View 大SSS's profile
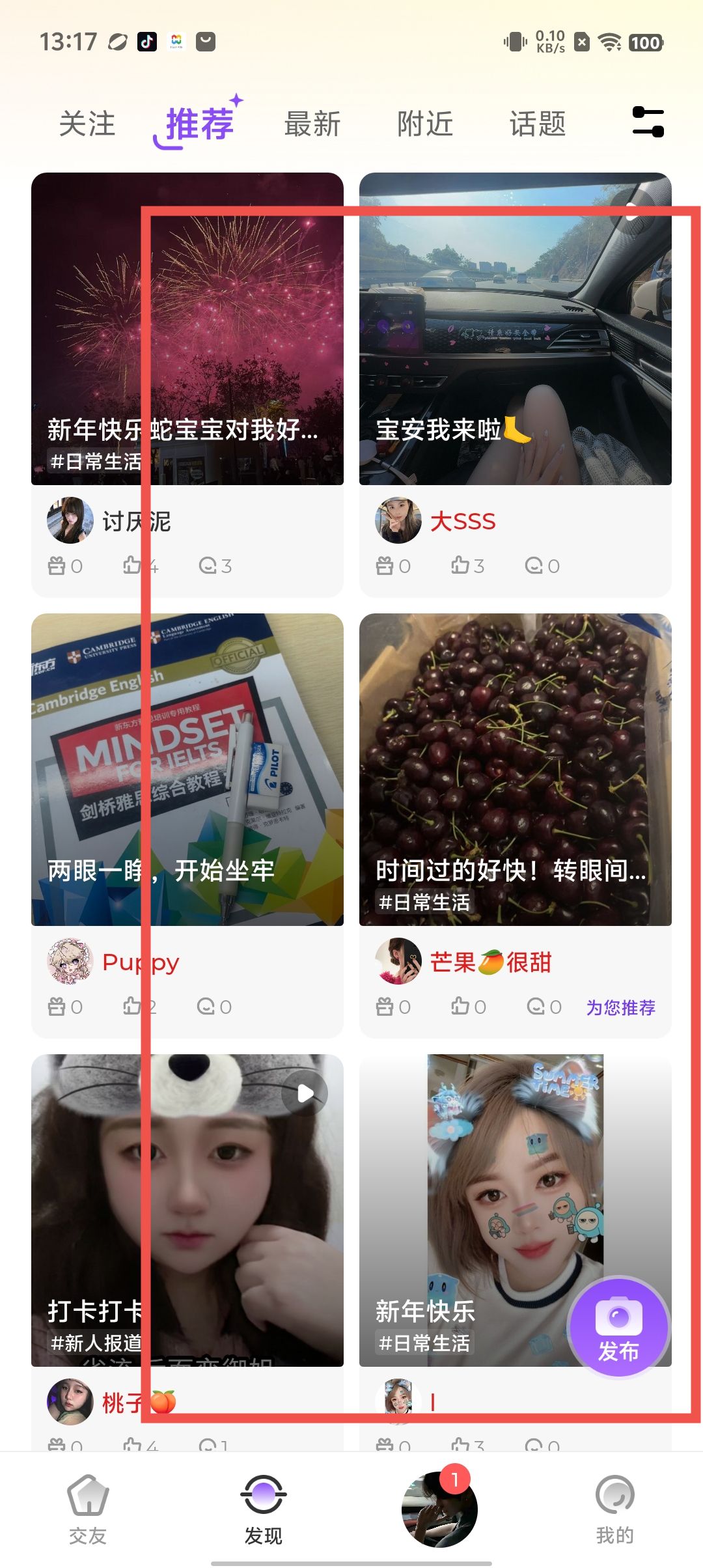Image resolution: width=703 pixels, height=1568 pixels. click(462, 522)
